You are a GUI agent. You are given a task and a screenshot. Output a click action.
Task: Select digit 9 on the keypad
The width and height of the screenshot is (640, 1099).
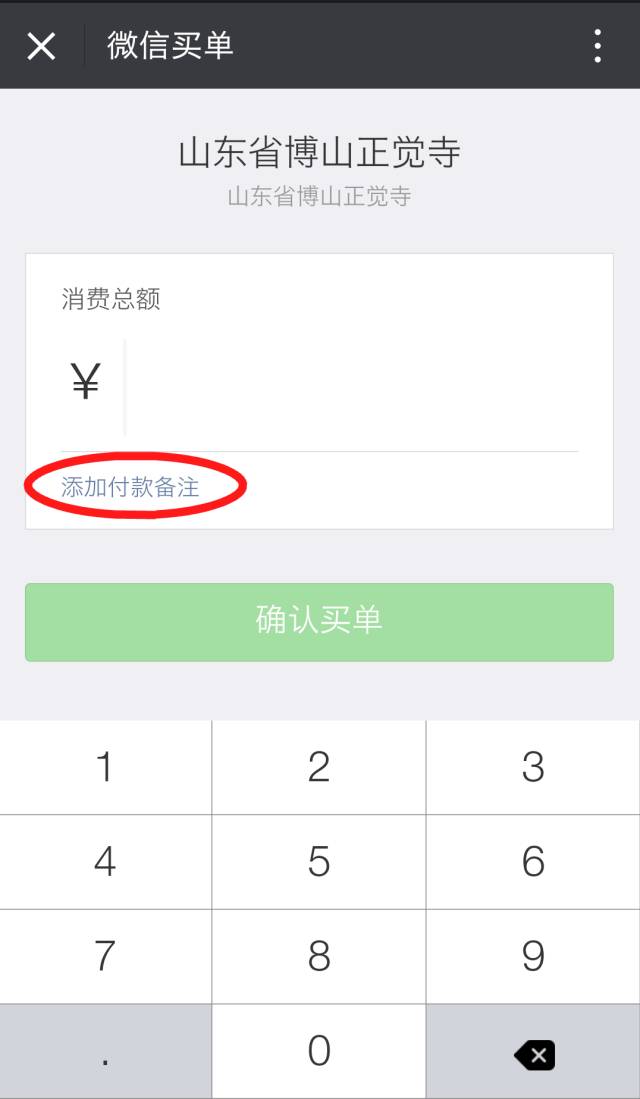tap(533, 957)
